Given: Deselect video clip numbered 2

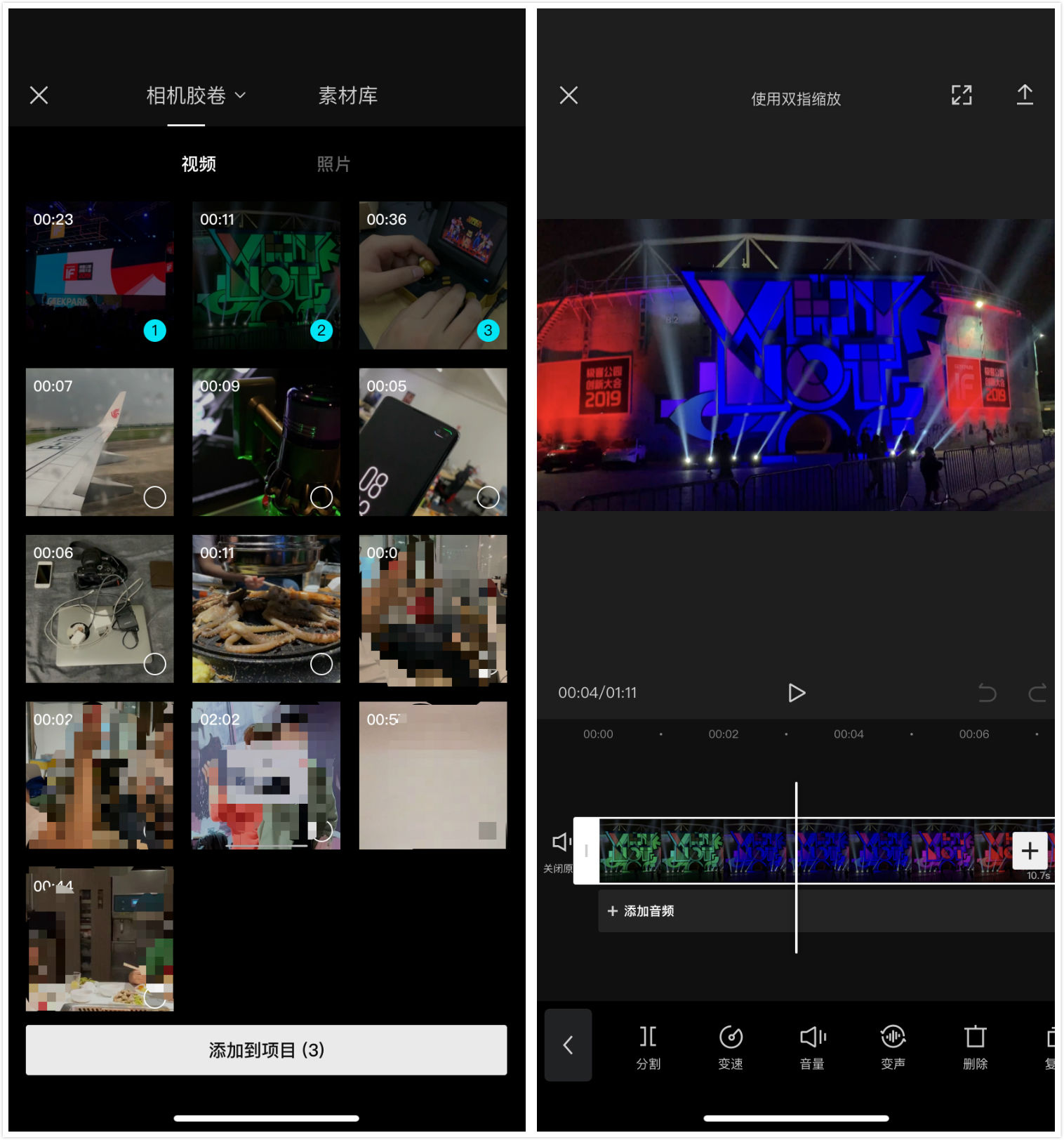Looking at the screenshot, I should tap(322, 331).
